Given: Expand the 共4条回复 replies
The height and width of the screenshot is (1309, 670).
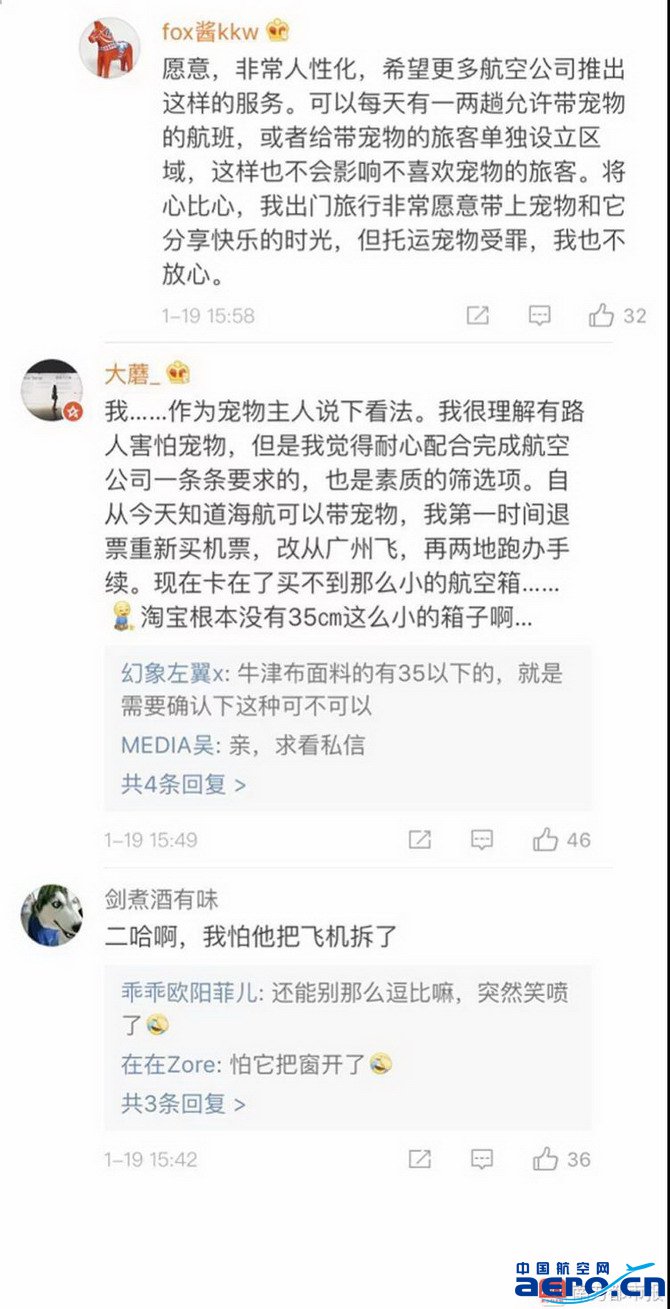Looking at the screenshot, I should (183, 784).
